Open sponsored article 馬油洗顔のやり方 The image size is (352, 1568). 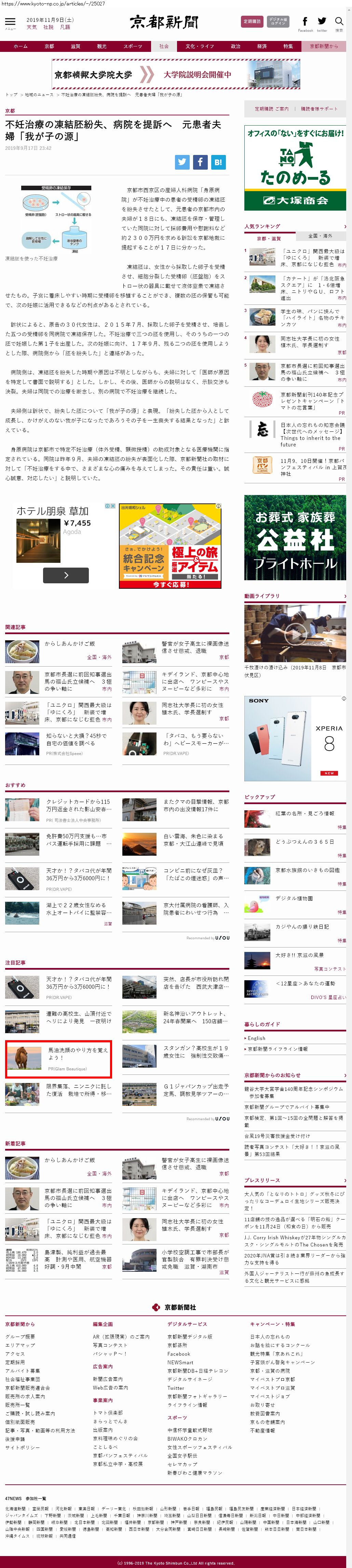tap(78, 1053)
